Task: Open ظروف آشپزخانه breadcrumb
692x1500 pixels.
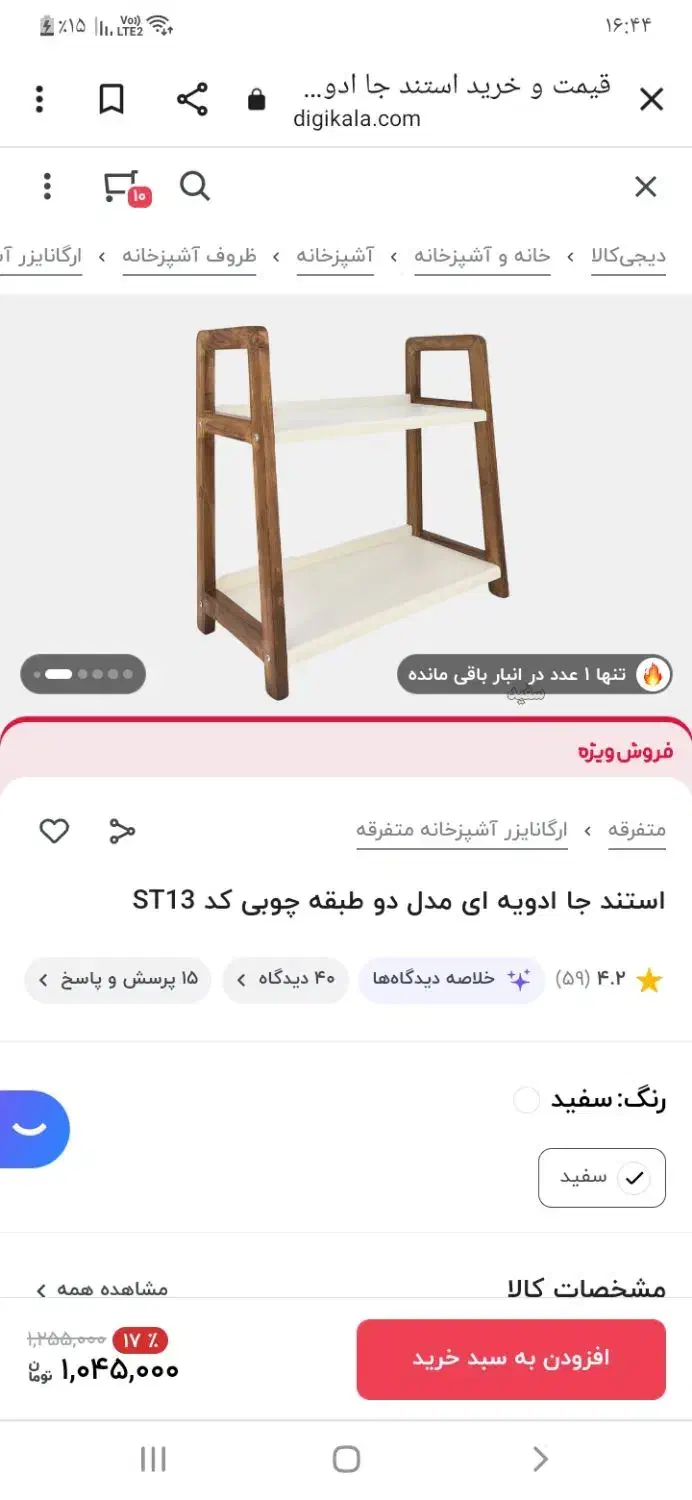Action: tap(189, 256)
